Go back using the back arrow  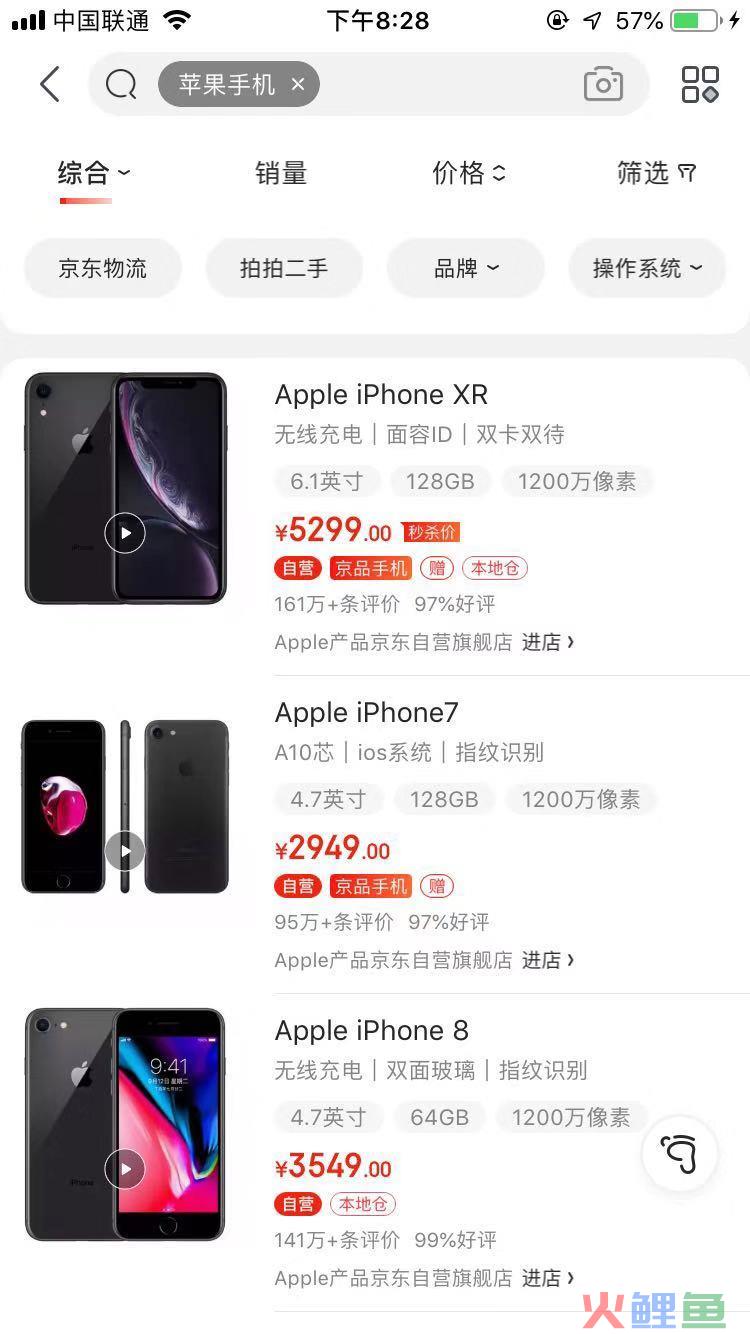50,85
